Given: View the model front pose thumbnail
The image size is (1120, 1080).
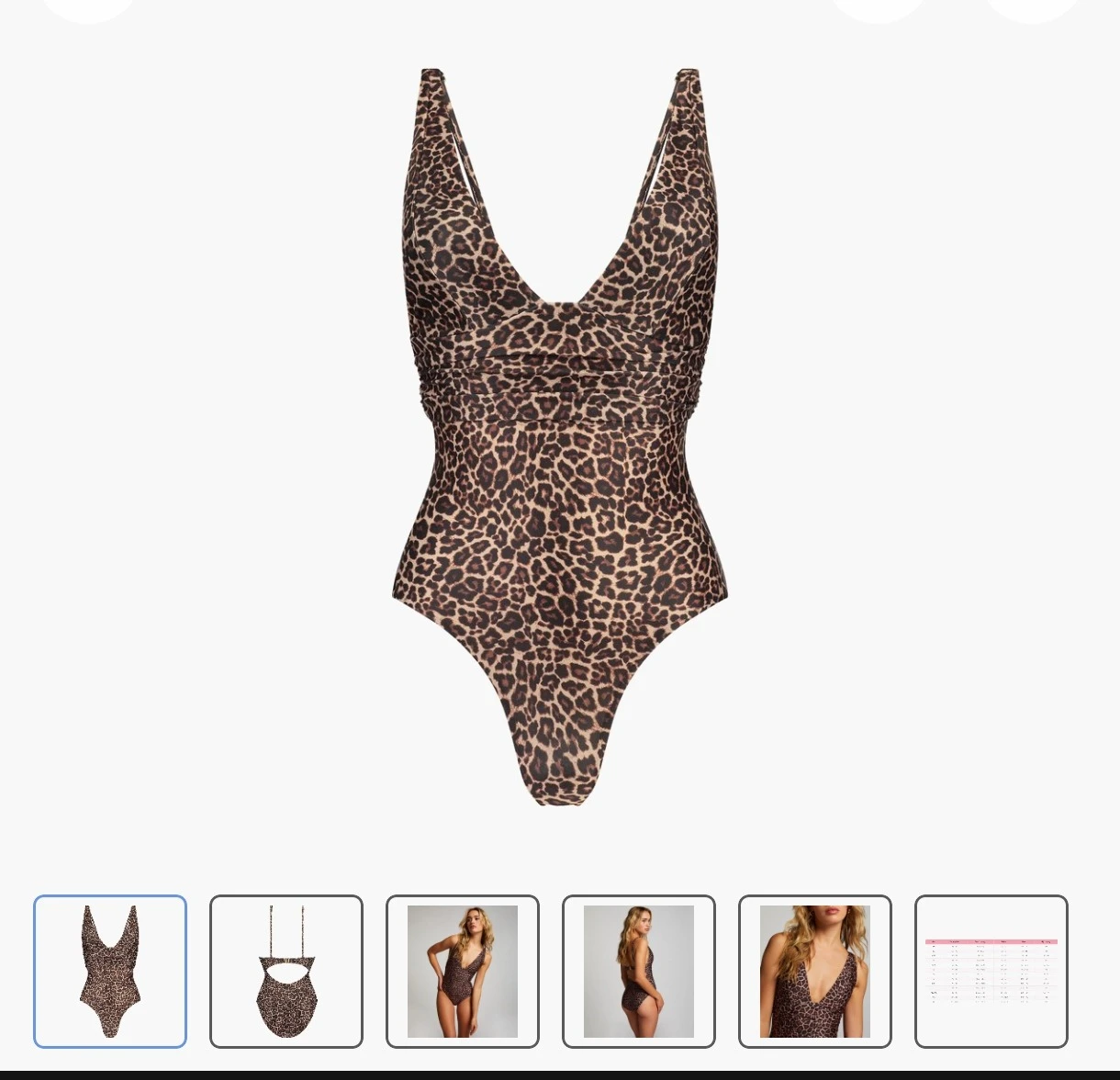Looking at the screenshot, I should click(x=463, y=971).
